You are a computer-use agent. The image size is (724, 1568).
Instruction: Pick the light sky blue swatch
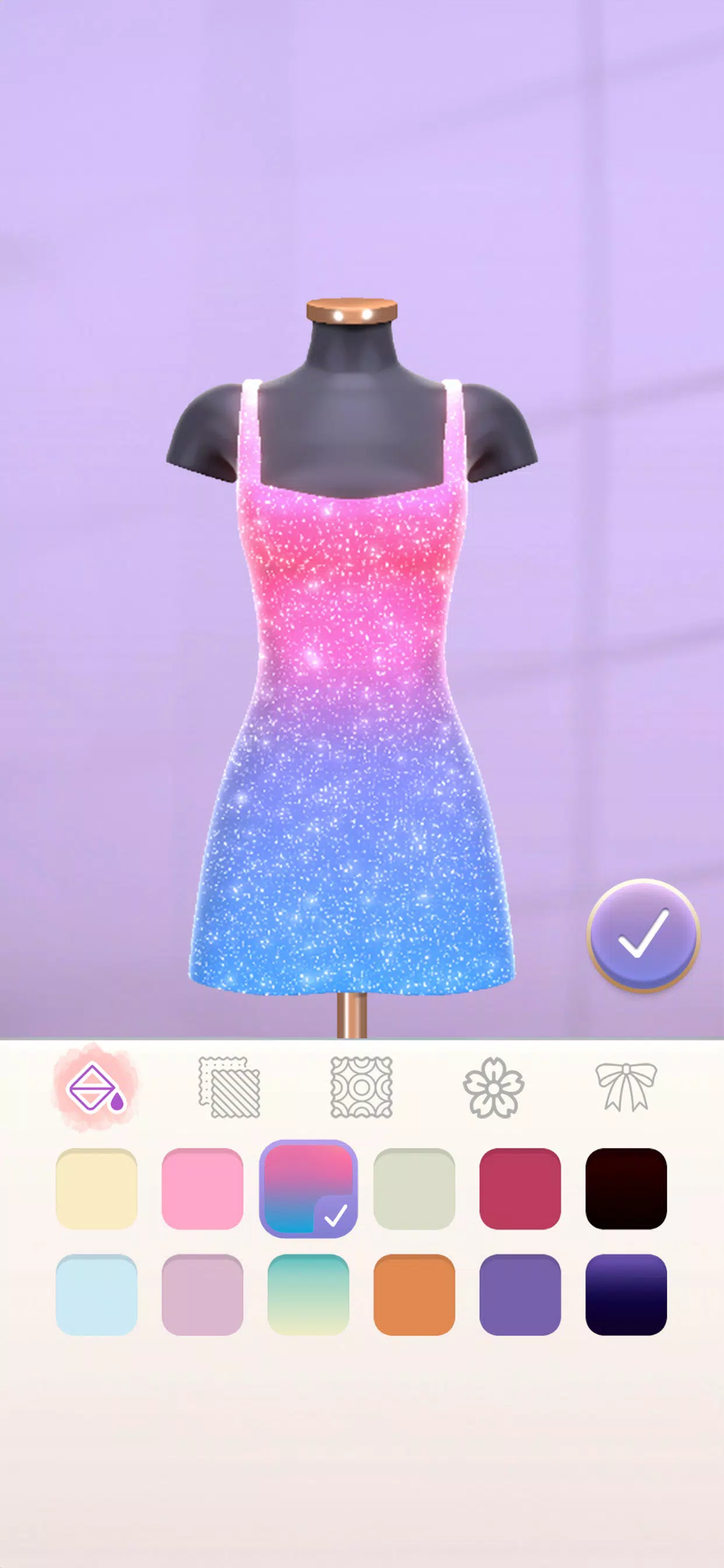tap(96, 1294)
